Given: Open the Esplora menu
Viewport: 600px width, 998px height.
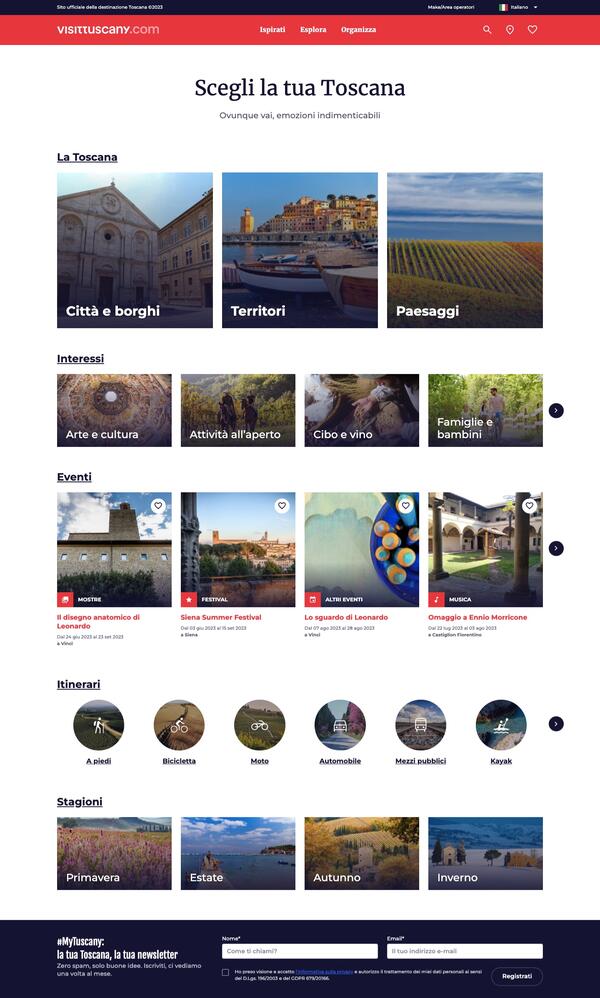Looking at the screenshot, I should coord(313,30).
